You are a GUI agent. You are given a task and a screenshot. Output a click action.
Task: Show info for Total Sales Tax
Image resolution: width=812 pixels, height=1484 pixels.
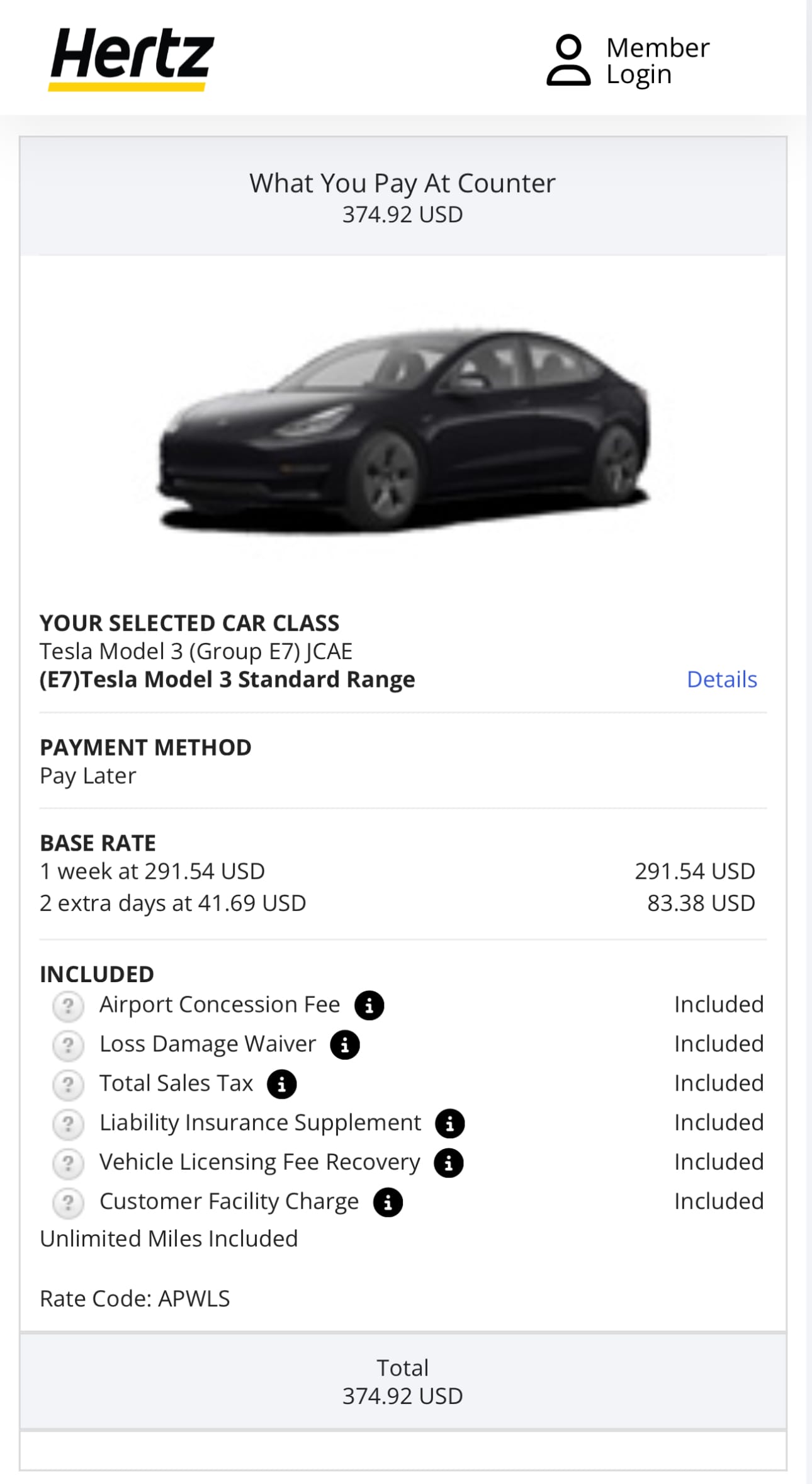[282, 1084]
